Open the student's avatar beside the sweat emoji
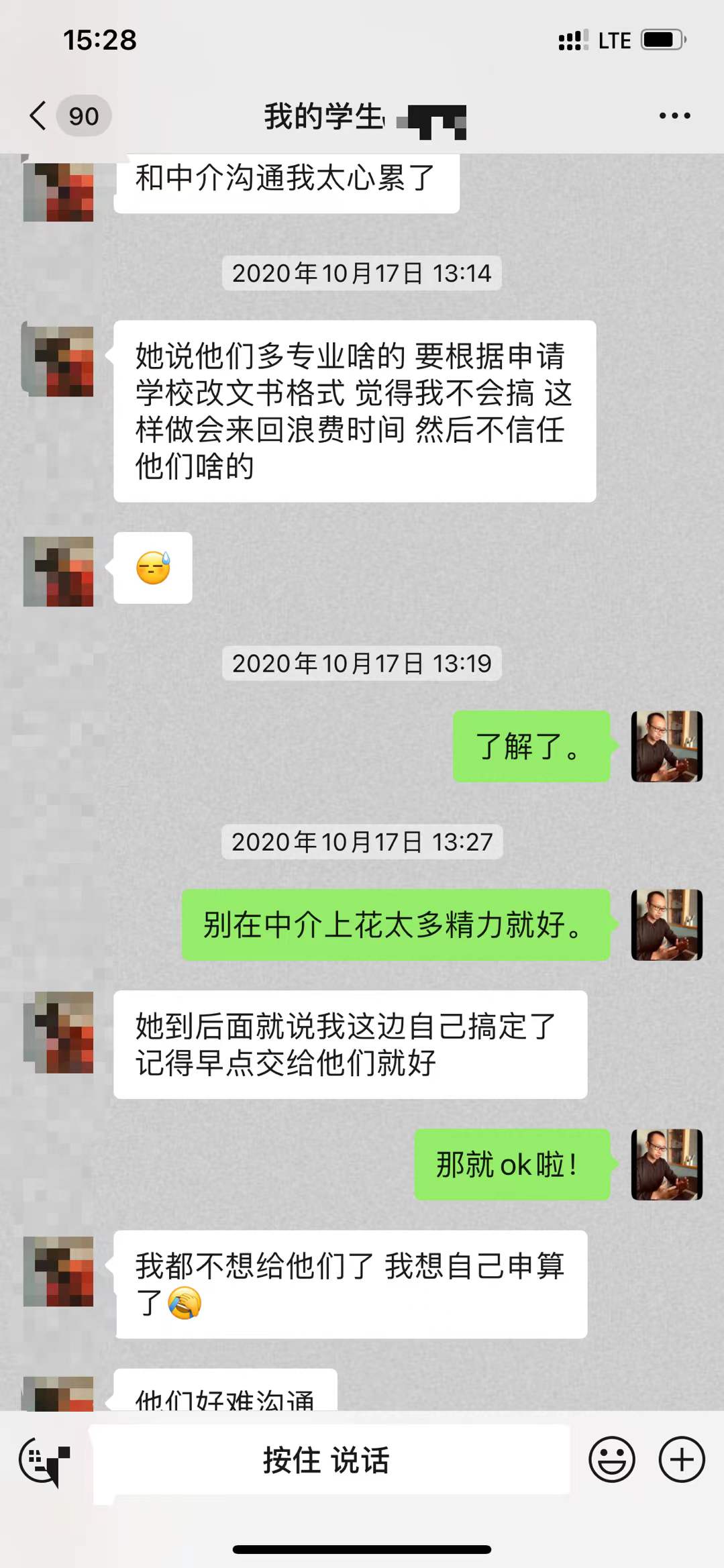The height and width of the screenshot is (1568, 724). click(58, 571)
